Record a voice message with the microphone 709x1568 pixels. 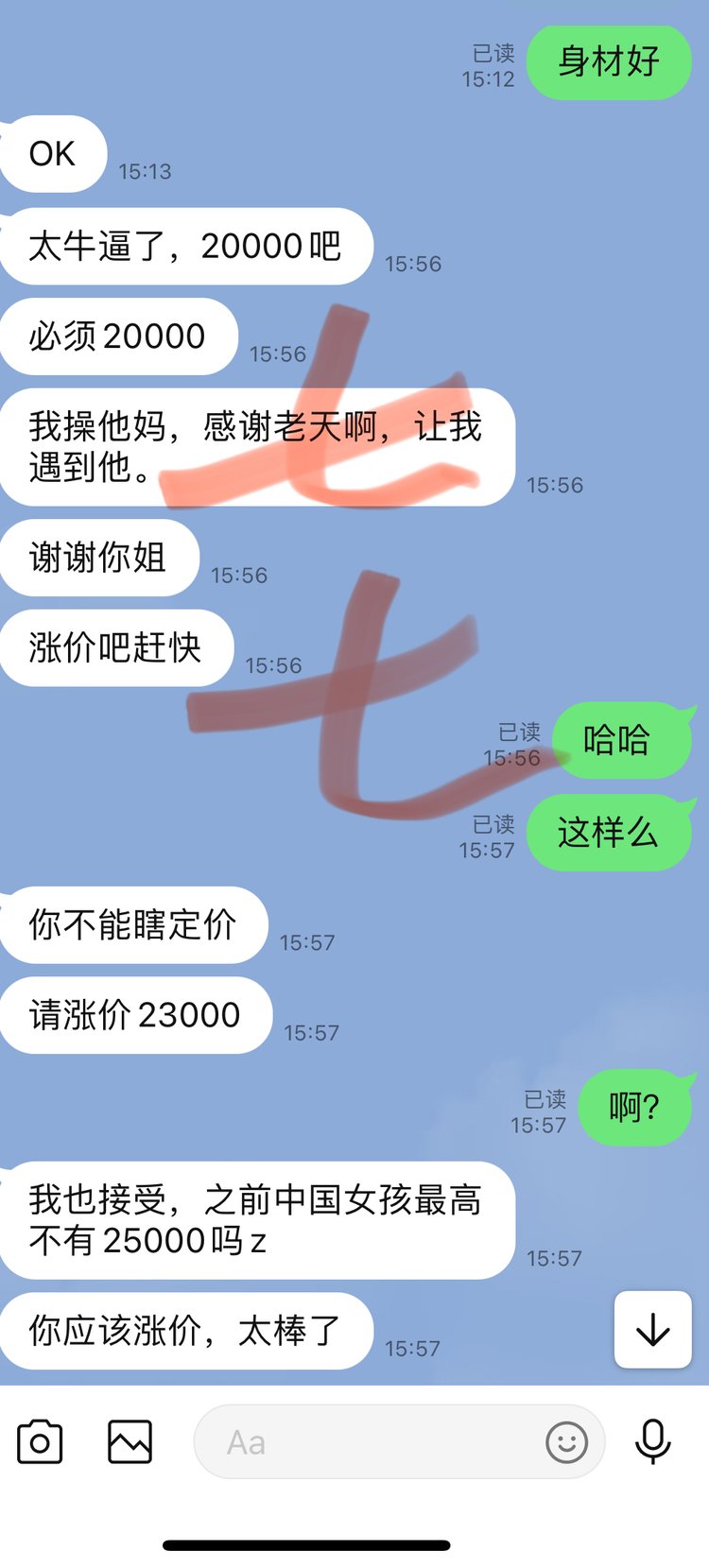(x=652, y=1442)
